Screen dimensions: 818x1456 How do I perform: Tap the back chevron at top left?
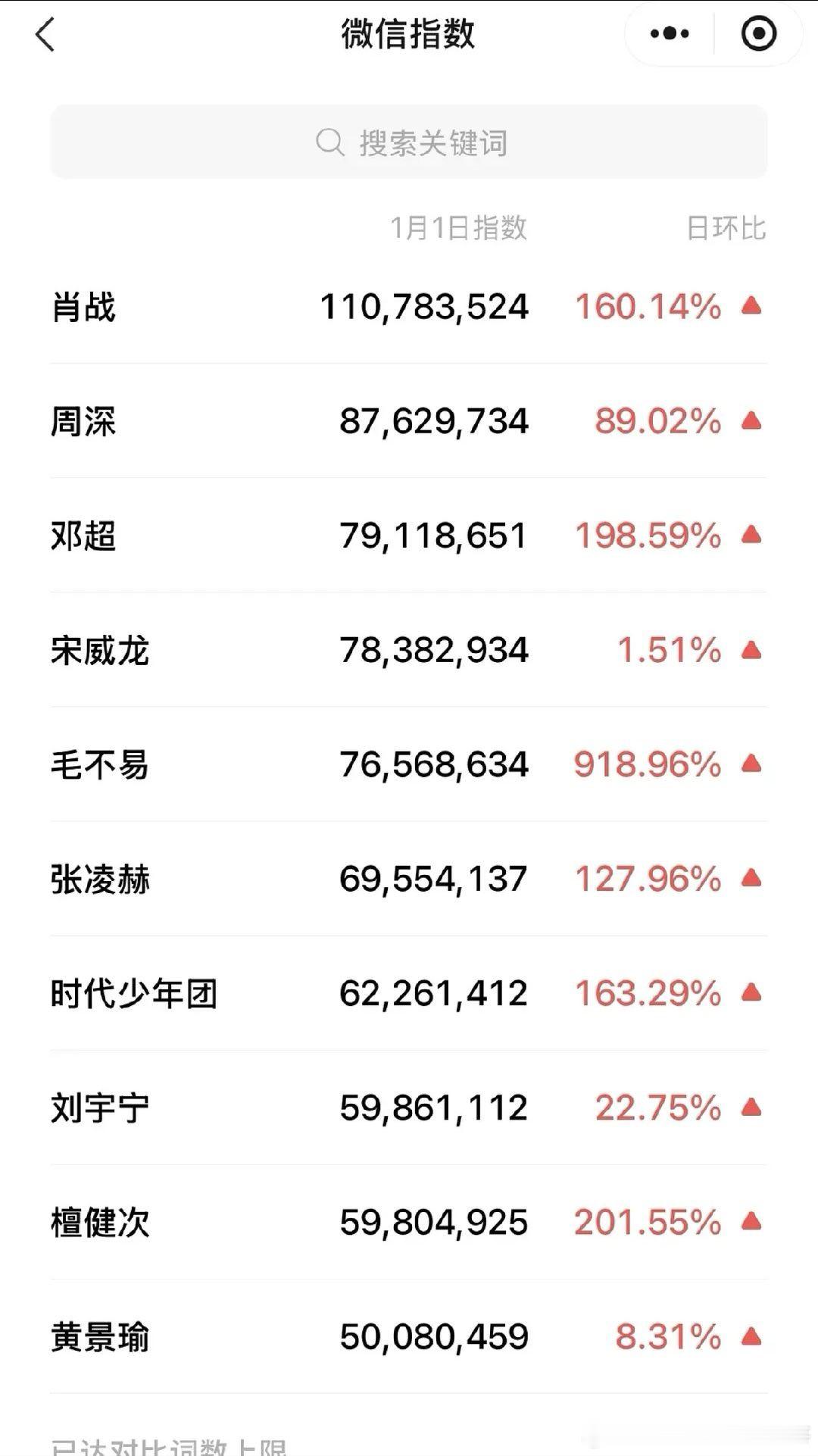[45, 35]
